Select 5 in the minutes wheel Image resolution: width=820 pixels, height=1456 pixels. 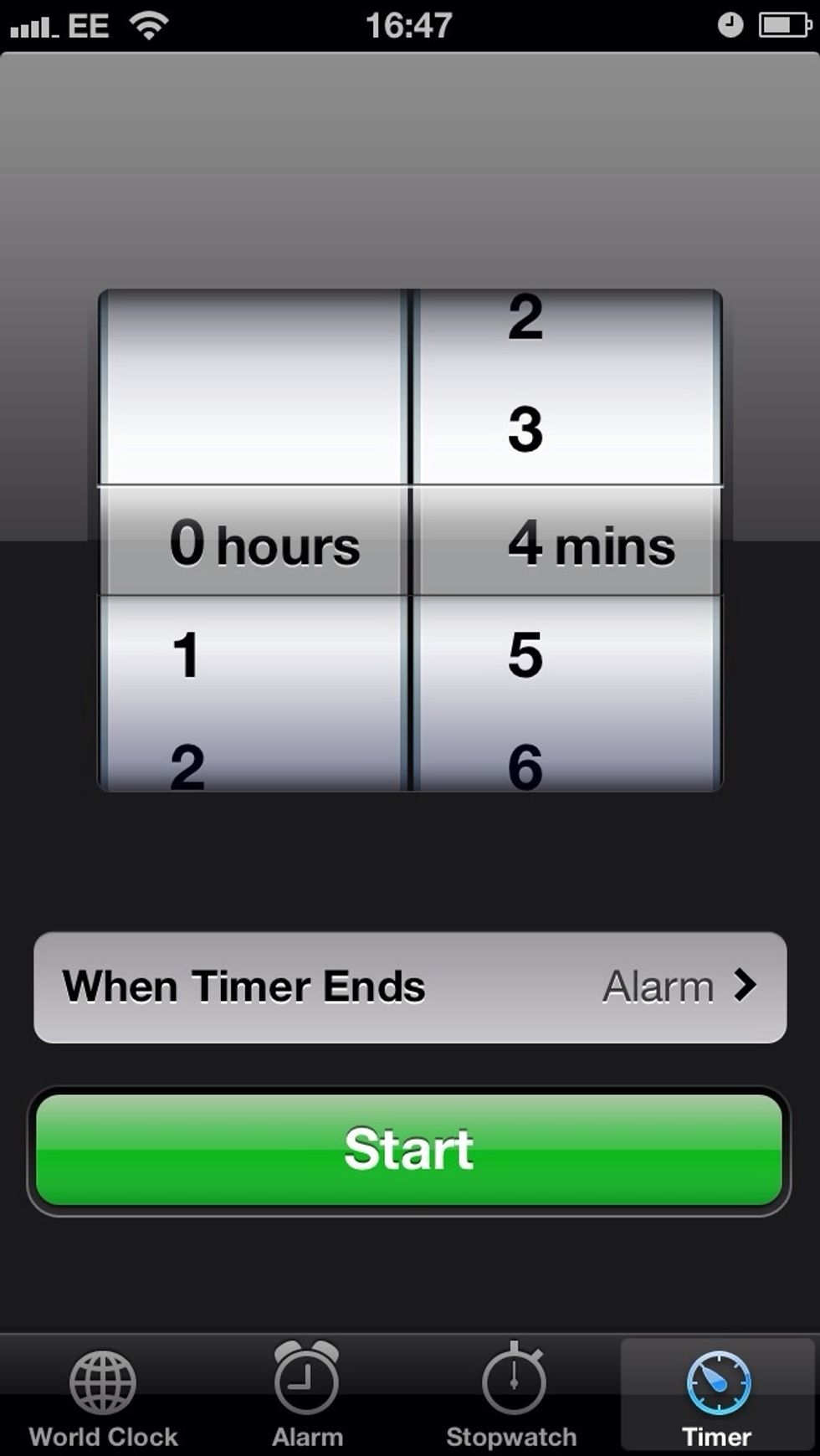tap(525, 655)
